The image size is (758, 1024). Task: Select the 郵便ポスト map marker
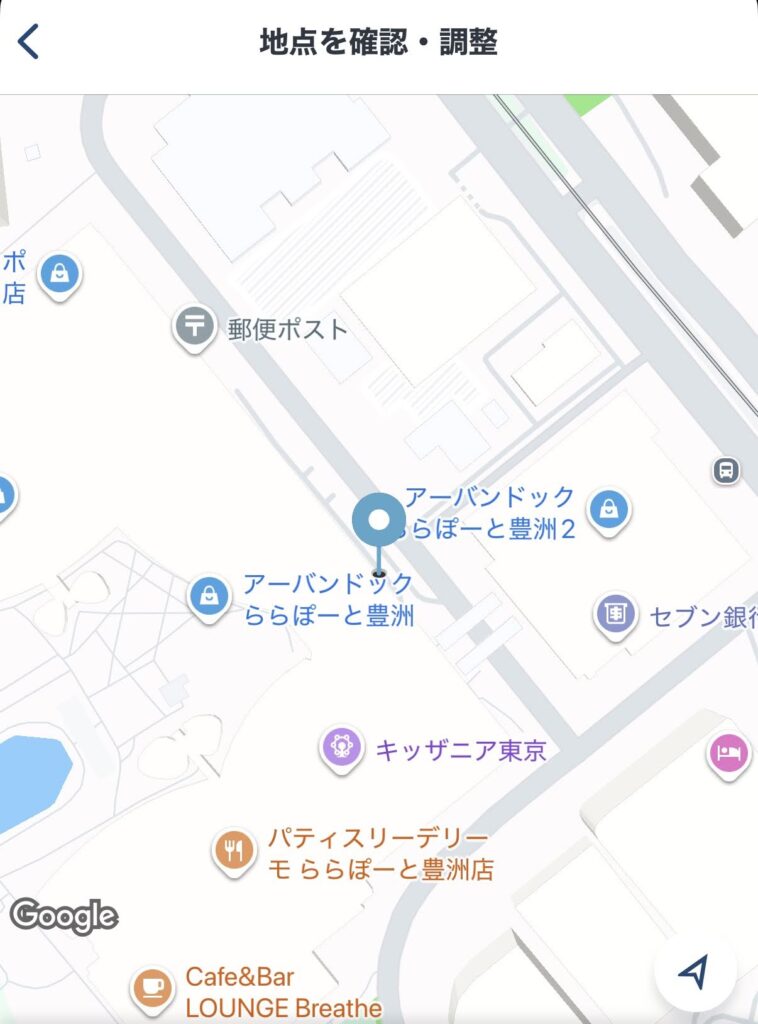[195, 327]
